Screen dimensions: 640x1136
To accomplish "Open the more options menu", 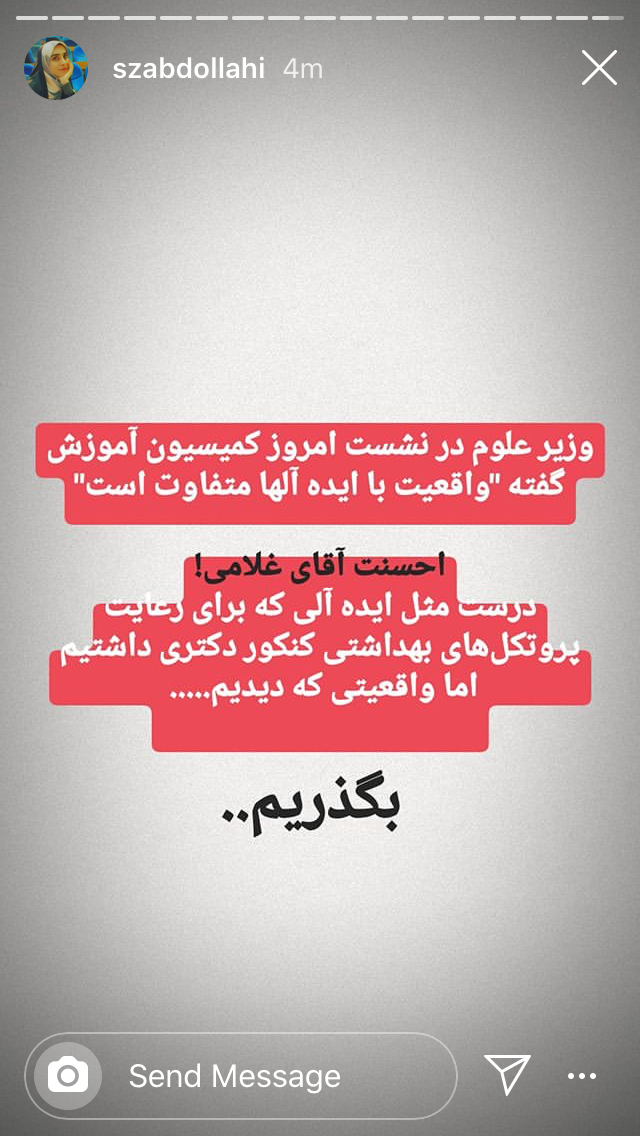I will pos(582,1076).
